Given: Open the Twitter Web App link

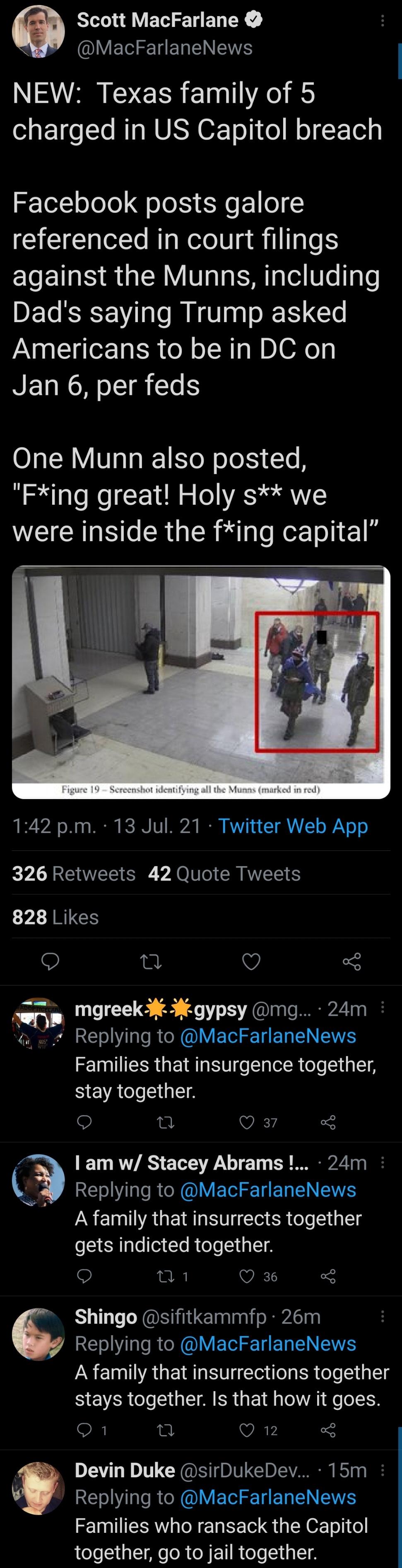Looking at the screenshot, I should pyautogui.click(x=292, y=825).
